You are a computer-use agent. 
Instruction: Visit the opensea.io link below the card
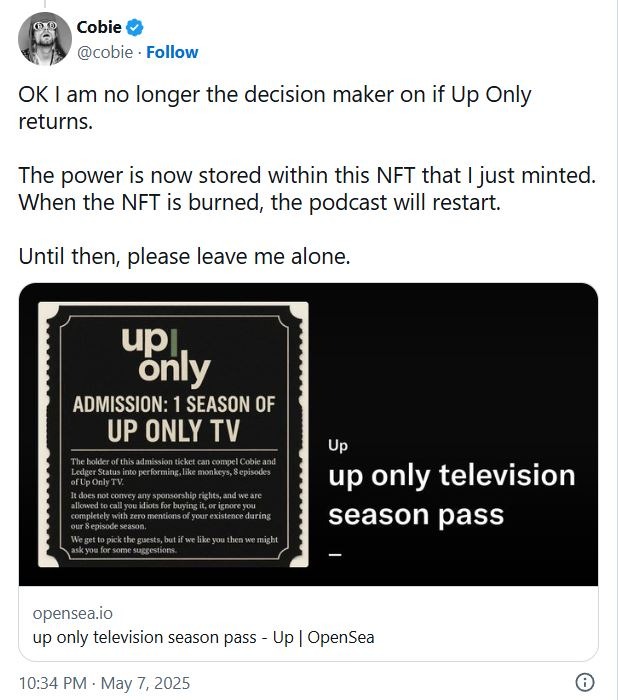pyautogui.click(x=68, y=613)
